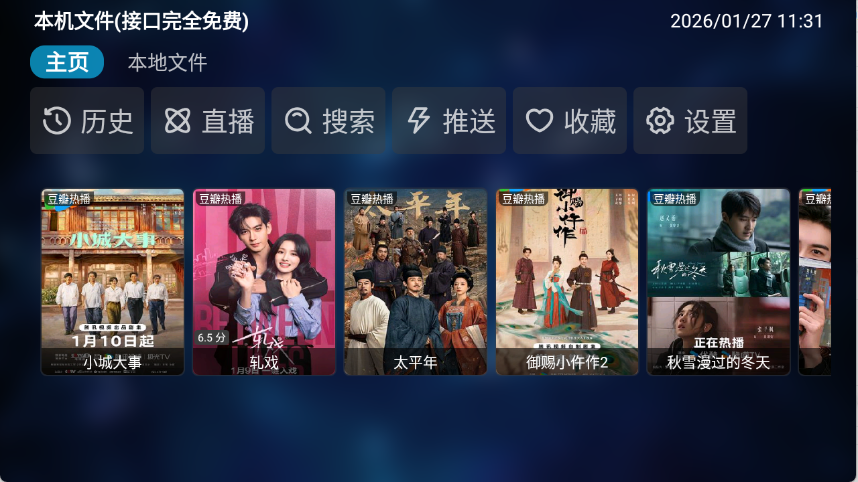Select the 太平年 show card

(415, 282)
